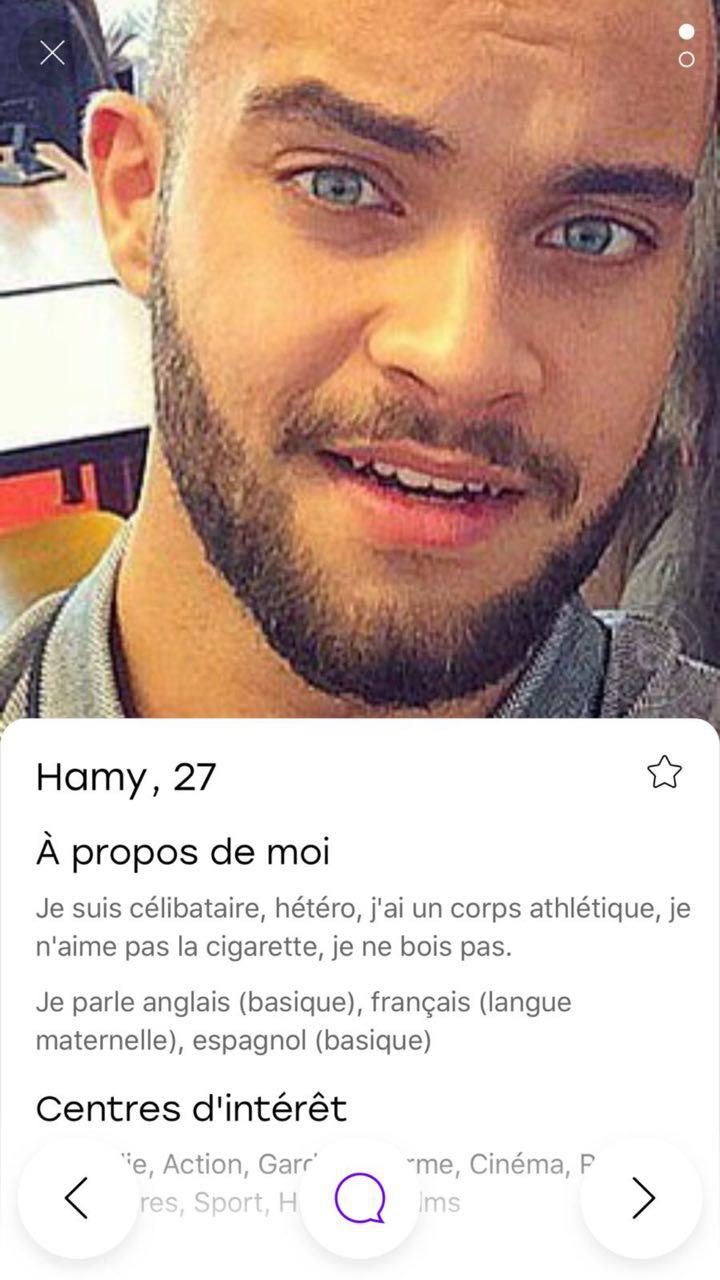Viewport: 720px width, 1280px height.
Task: Go to the previous profile
Action: [x=77, y=1197]
